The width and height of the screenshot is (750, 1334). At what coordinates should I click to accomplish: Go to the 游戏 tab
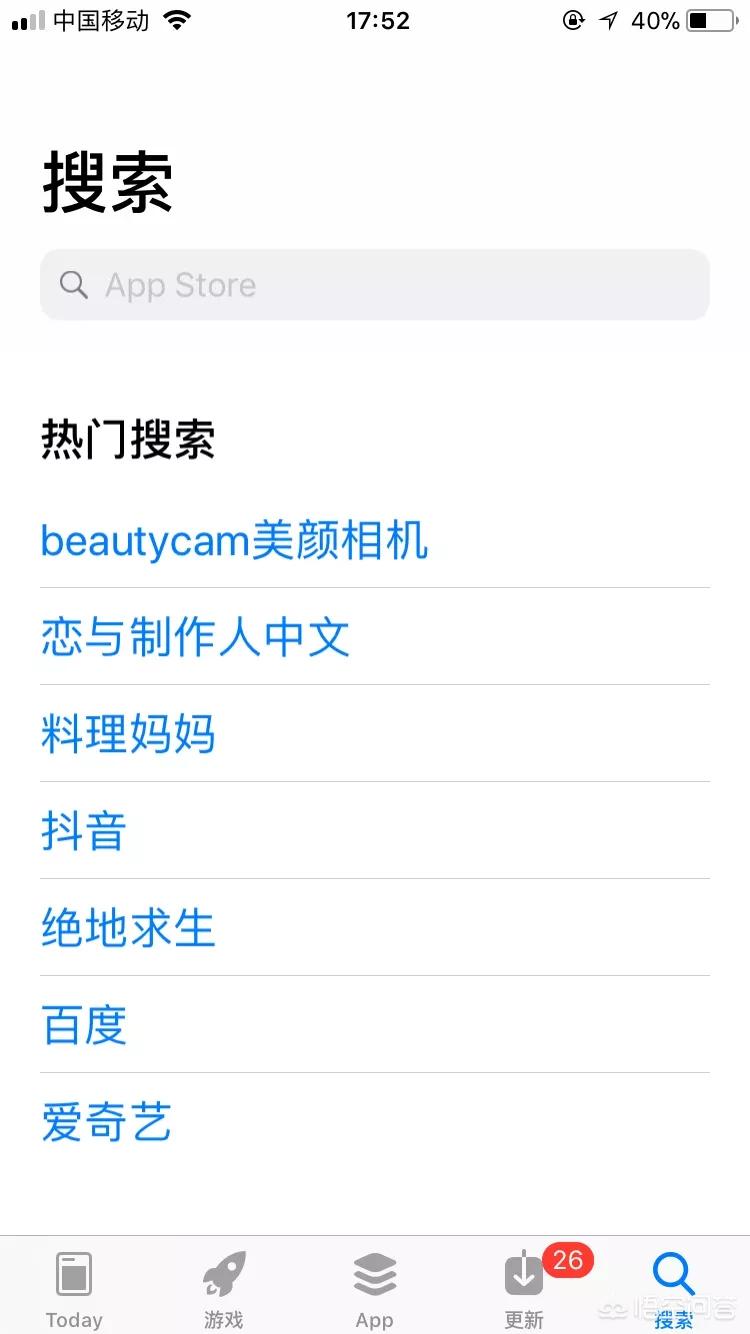[x=224, y=1289]
